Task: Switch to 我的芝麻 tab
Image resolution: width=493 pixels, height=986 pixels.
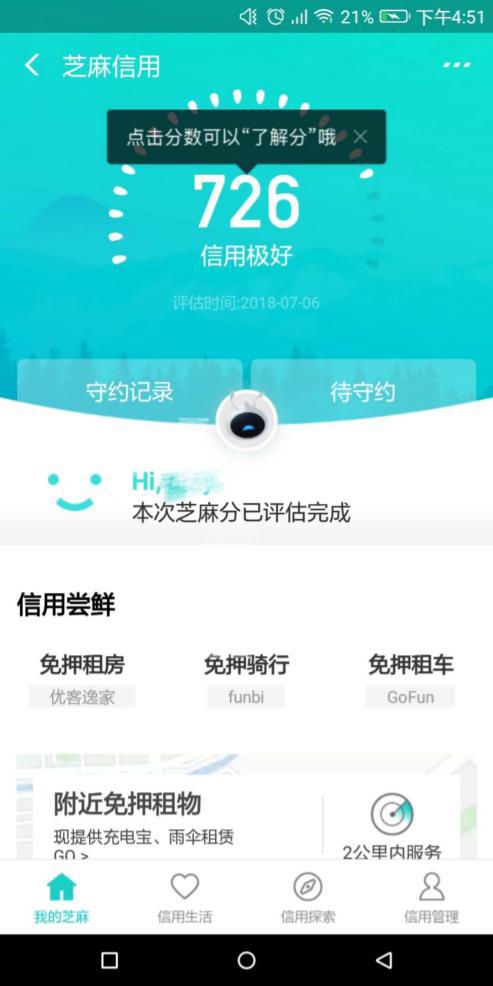Action: point(61,897)
